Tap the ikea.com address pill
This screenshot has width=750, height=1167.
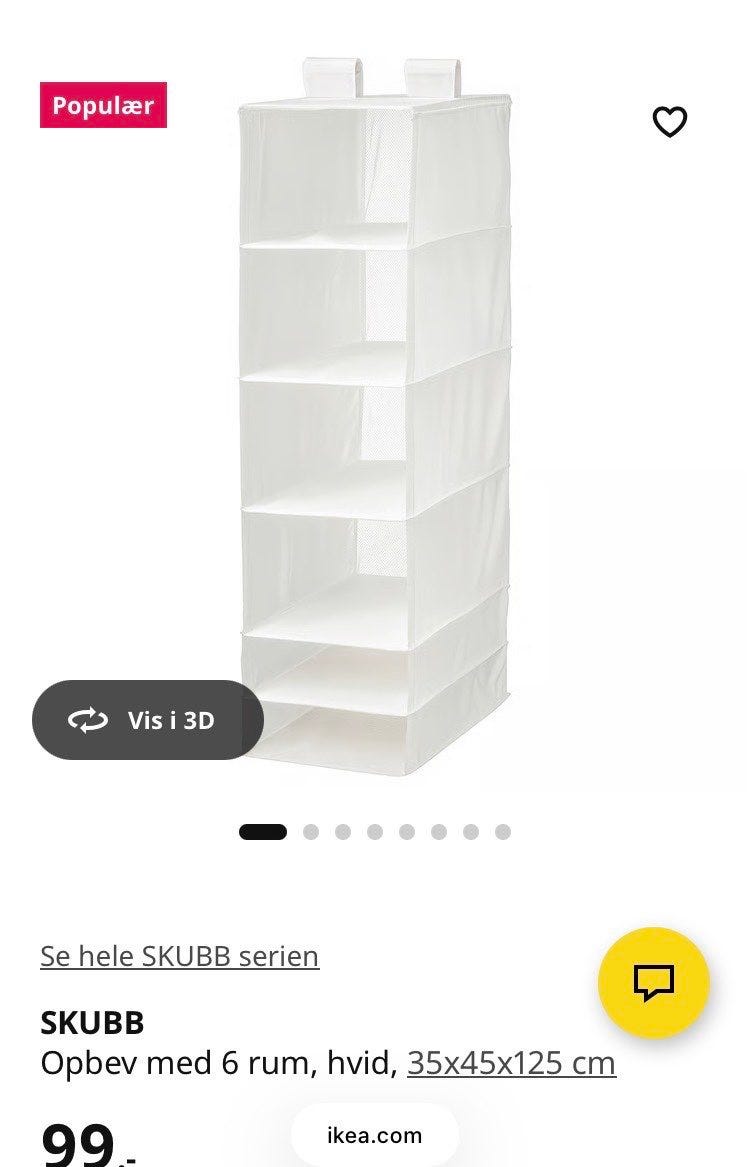(x=374, y=1135)
